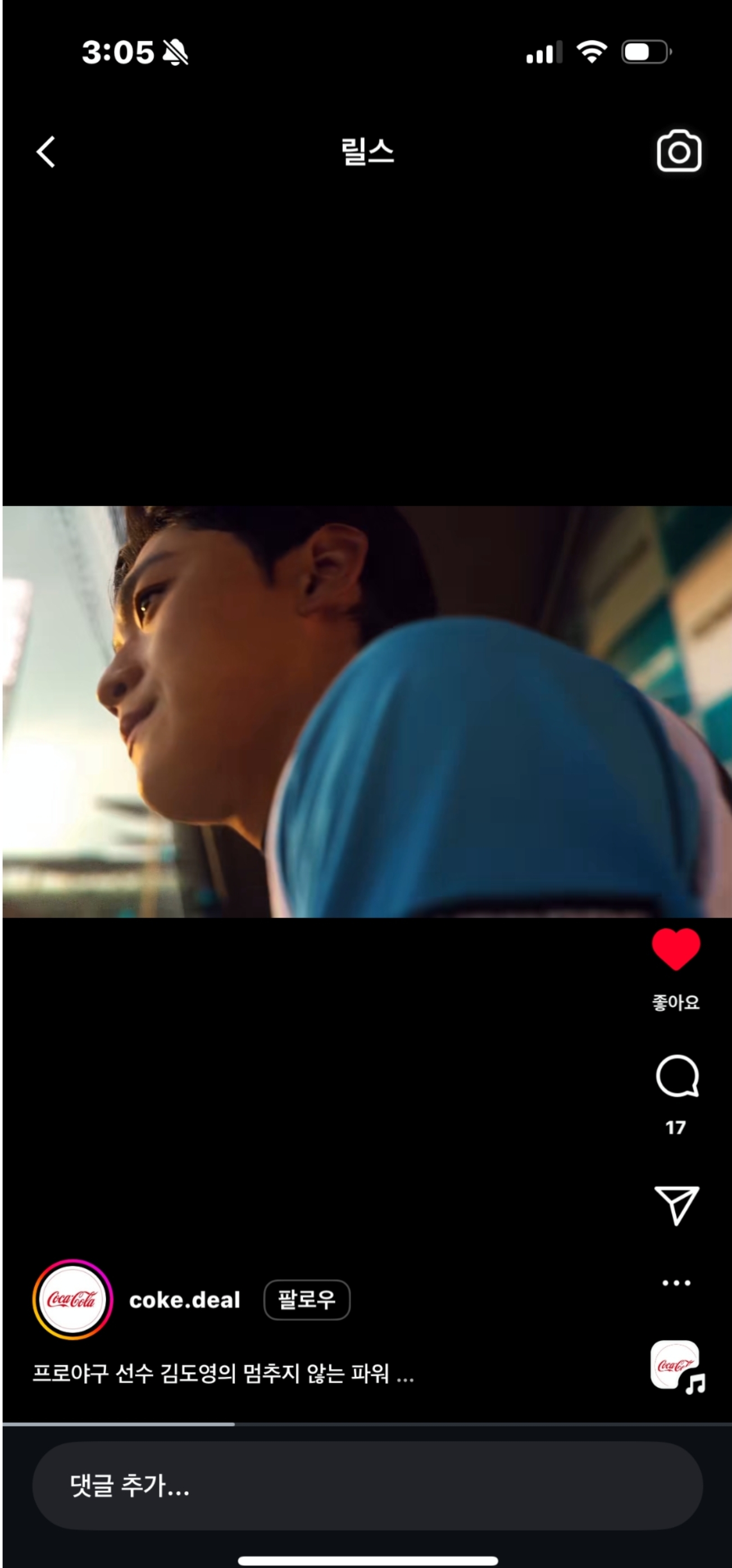Share this reel via the paper plane icon

676,1205
